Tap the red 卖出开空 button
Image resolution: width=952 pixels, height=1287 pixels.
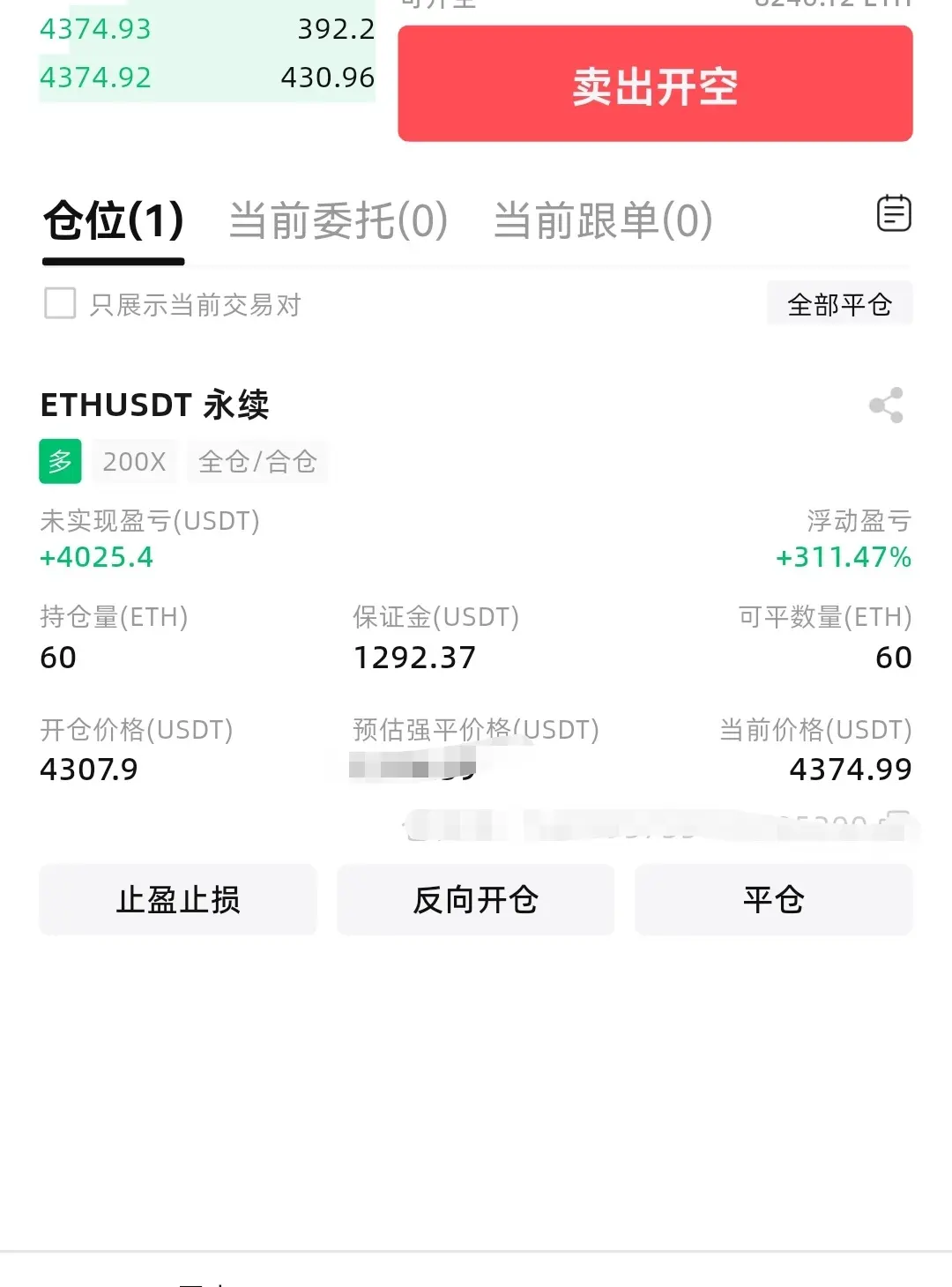655,84
